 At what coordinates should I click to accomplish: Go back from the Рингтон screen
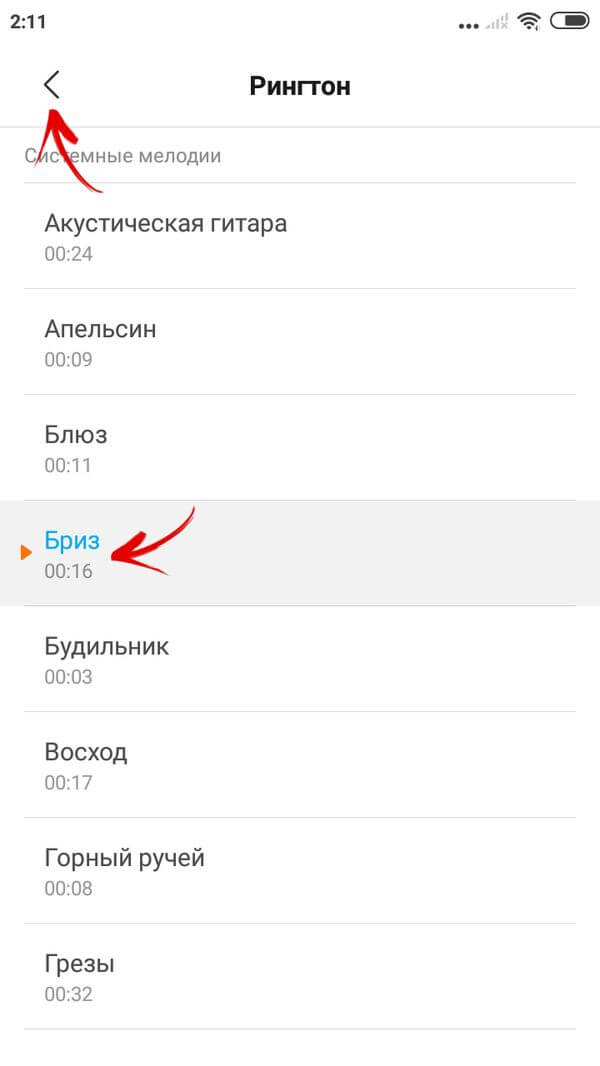tap(52, 85)
